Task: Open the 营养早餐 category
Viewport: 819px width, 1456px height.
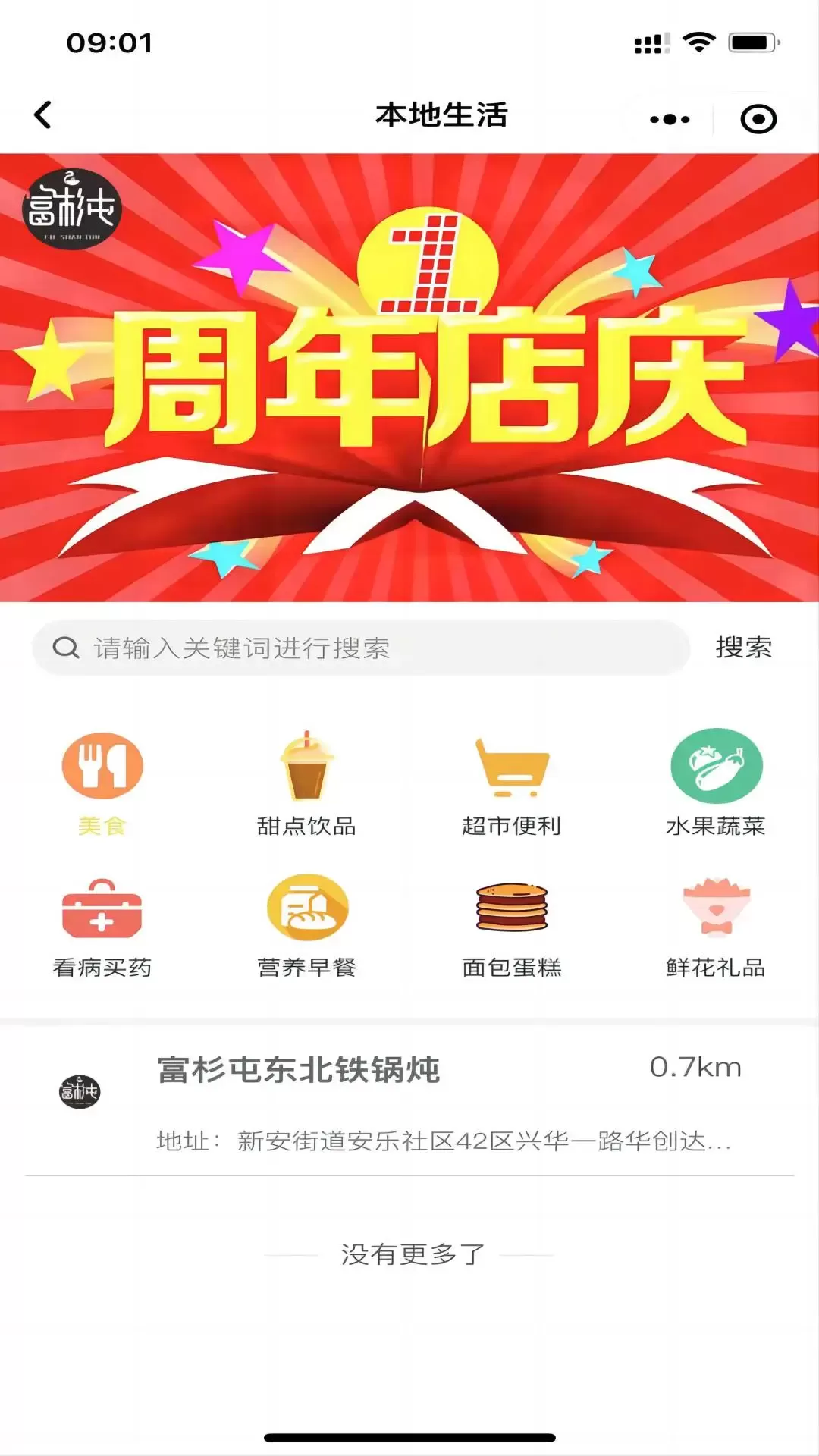Action: [306, 927]
